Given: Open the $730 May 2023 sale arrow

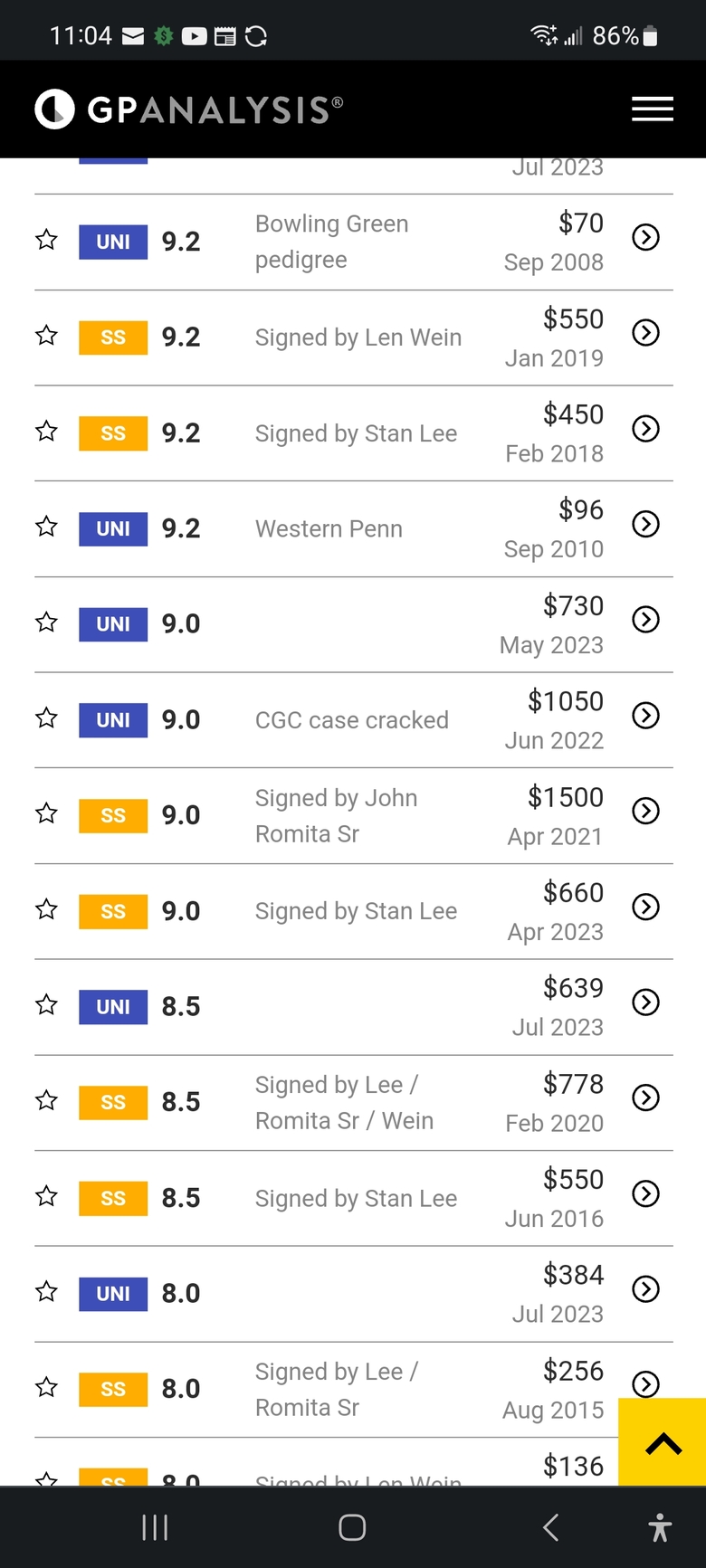Looking at the screenshot, I should (x=645, y=620).
